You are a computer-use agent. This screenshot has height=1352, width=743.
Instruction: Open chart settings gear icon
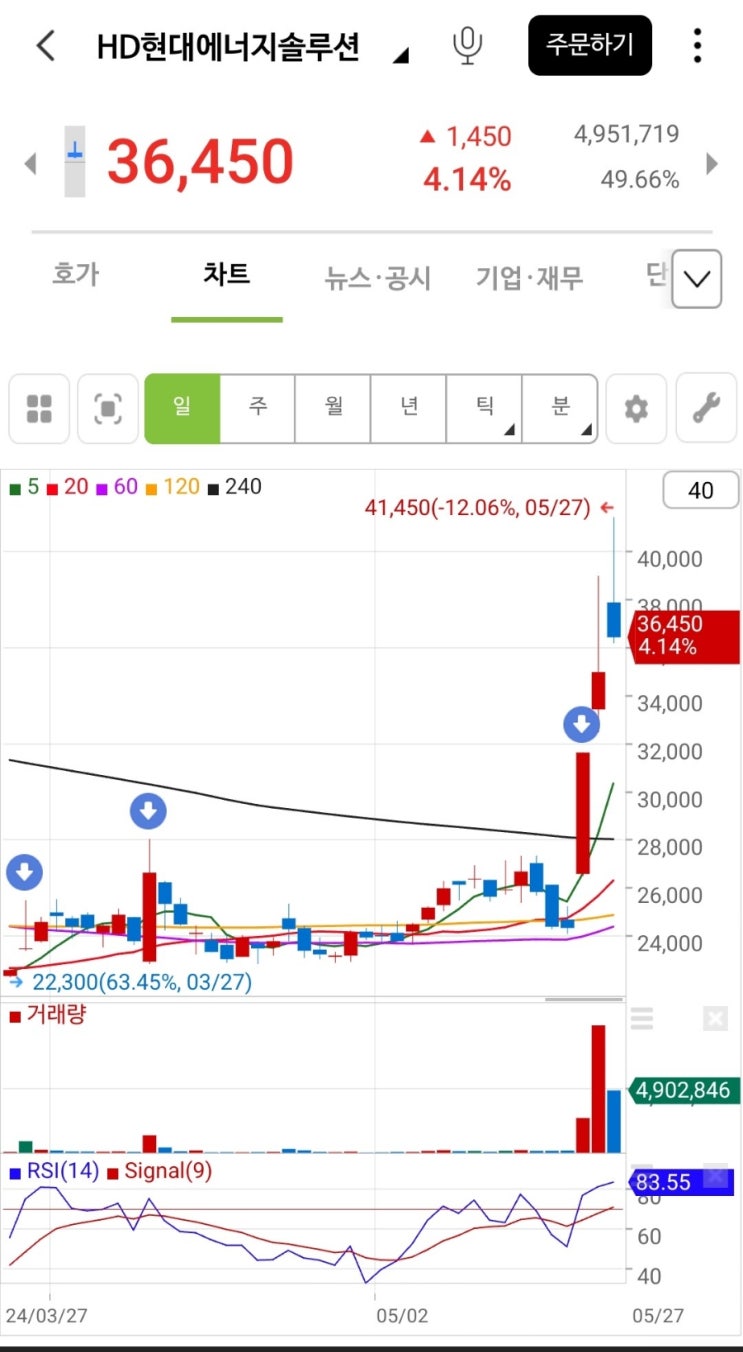(x=636, y=408)
